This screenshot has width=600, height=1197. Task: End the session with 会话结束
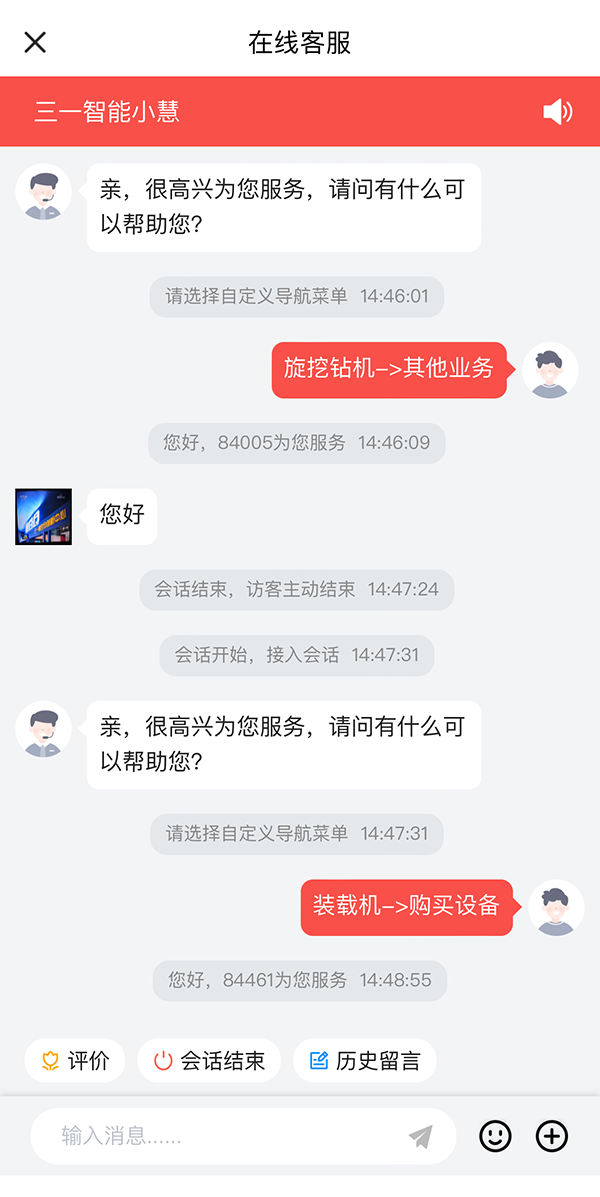209,1061
